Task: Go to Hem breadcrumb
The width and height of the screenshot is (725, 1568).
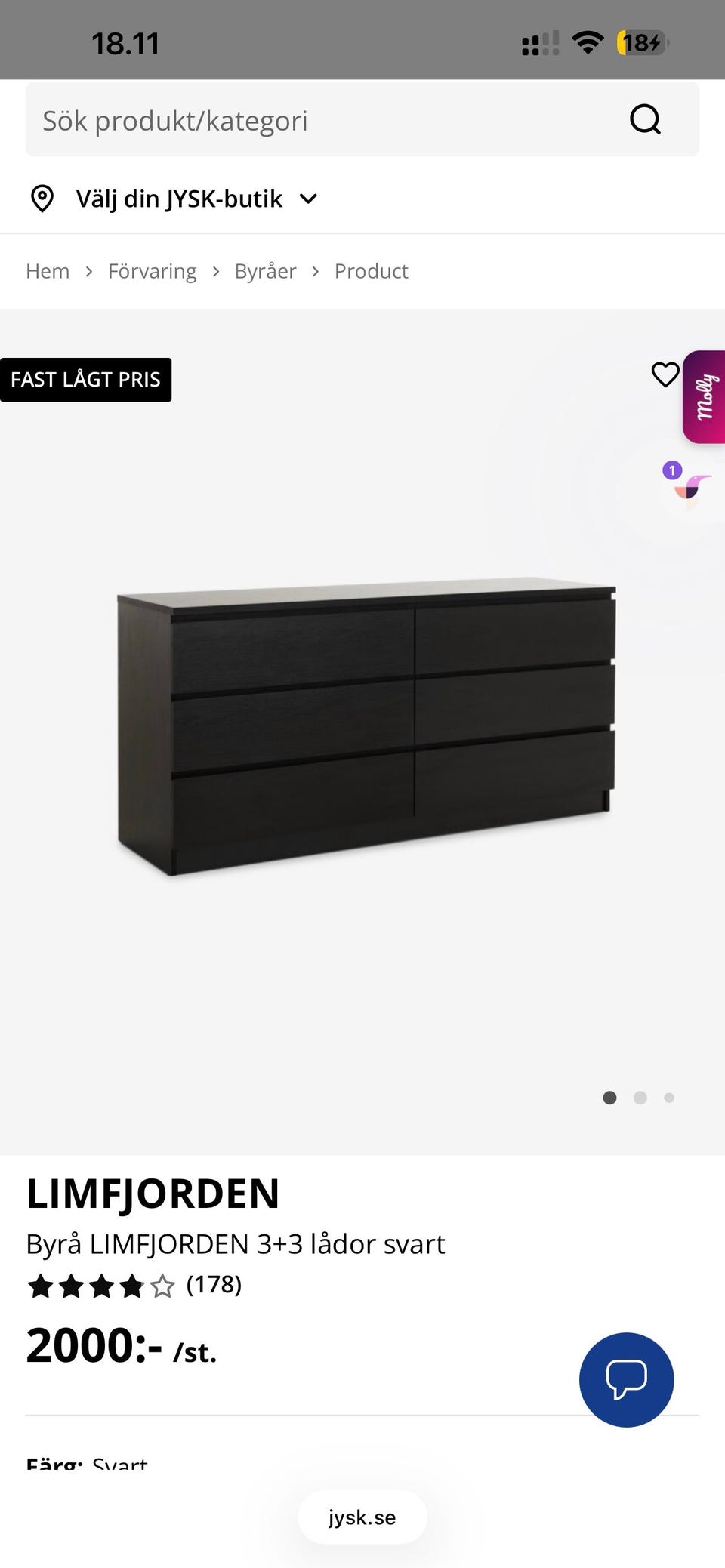Action: (48, 271)
